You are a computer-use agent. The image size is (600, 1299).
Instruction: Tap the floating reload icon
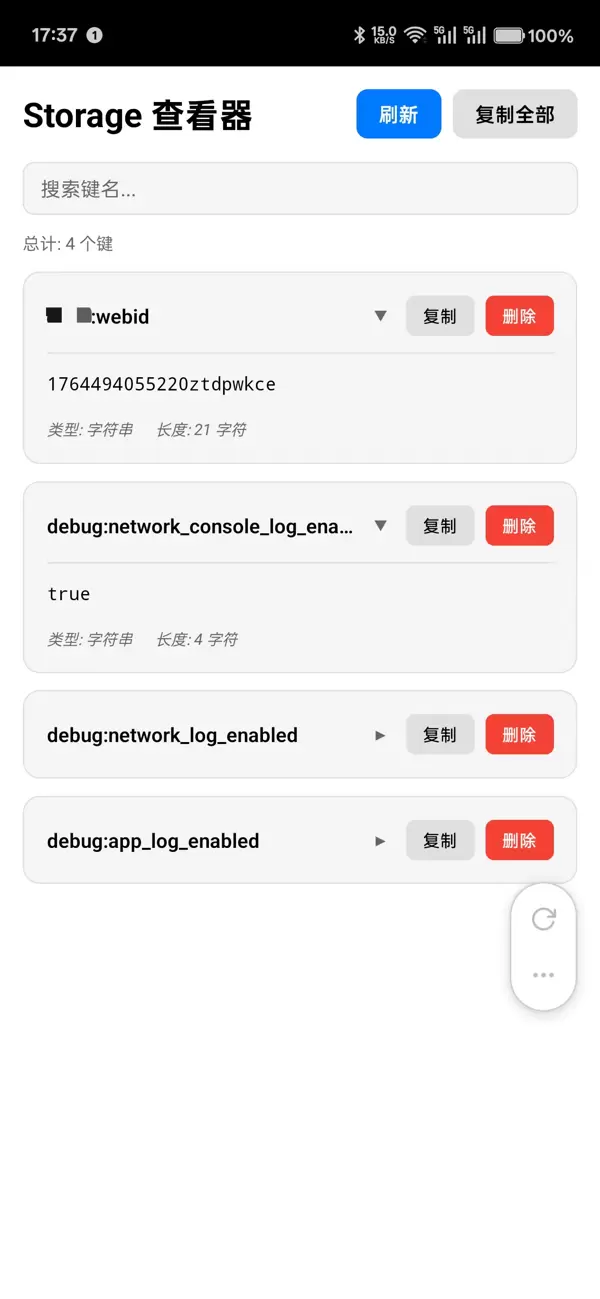coord(543,919)
